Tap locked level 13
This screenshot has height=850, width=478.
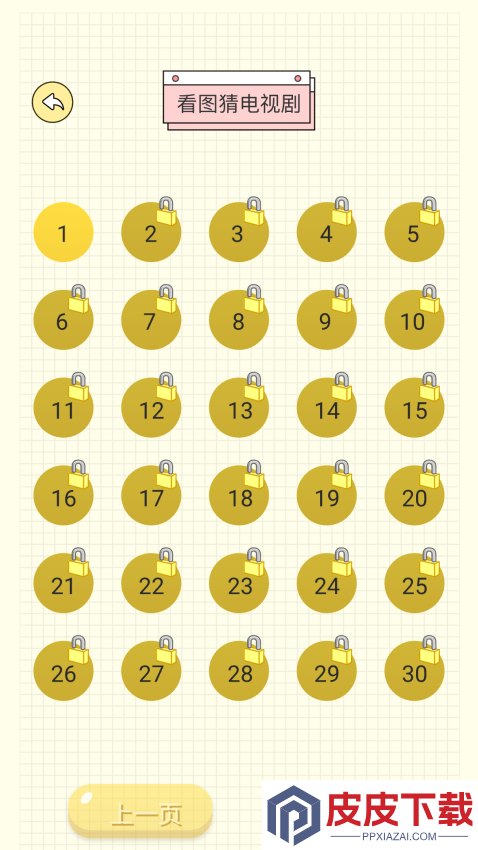click(239, 408)
